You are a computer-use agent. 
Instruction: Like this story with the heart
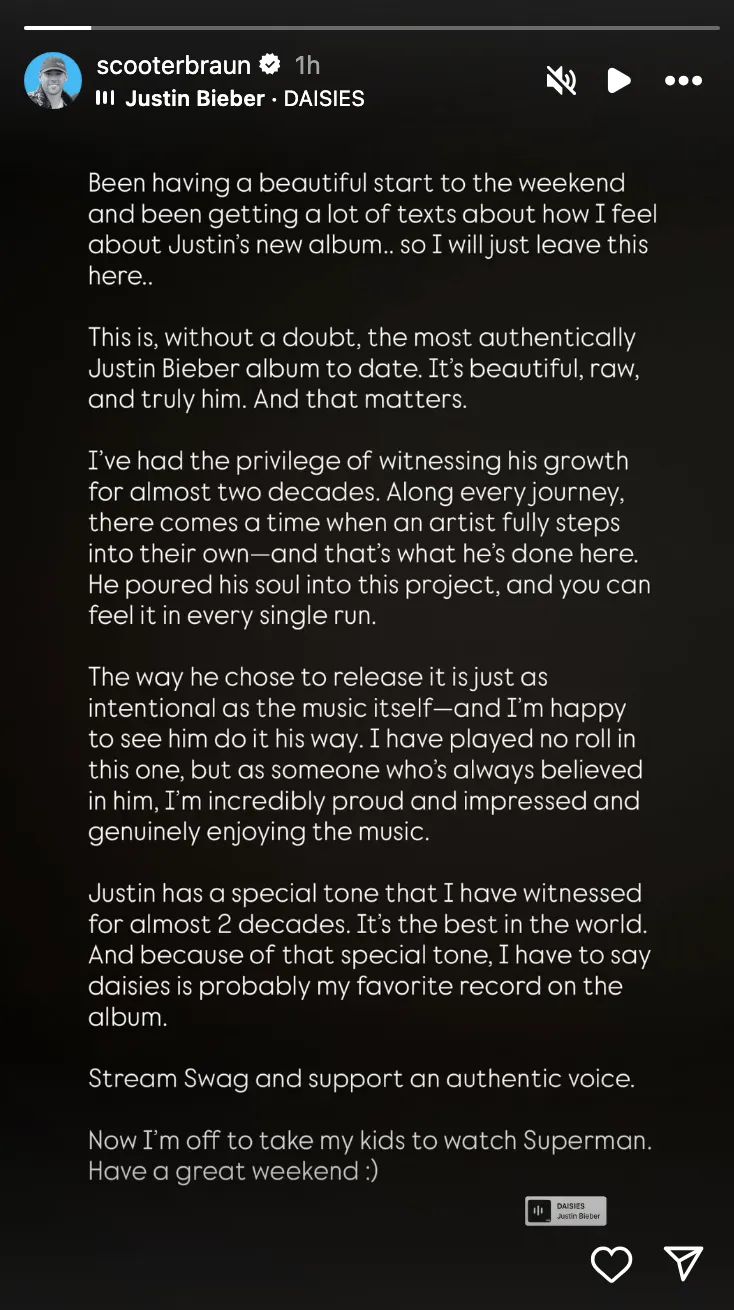(x=611, y=1264)
